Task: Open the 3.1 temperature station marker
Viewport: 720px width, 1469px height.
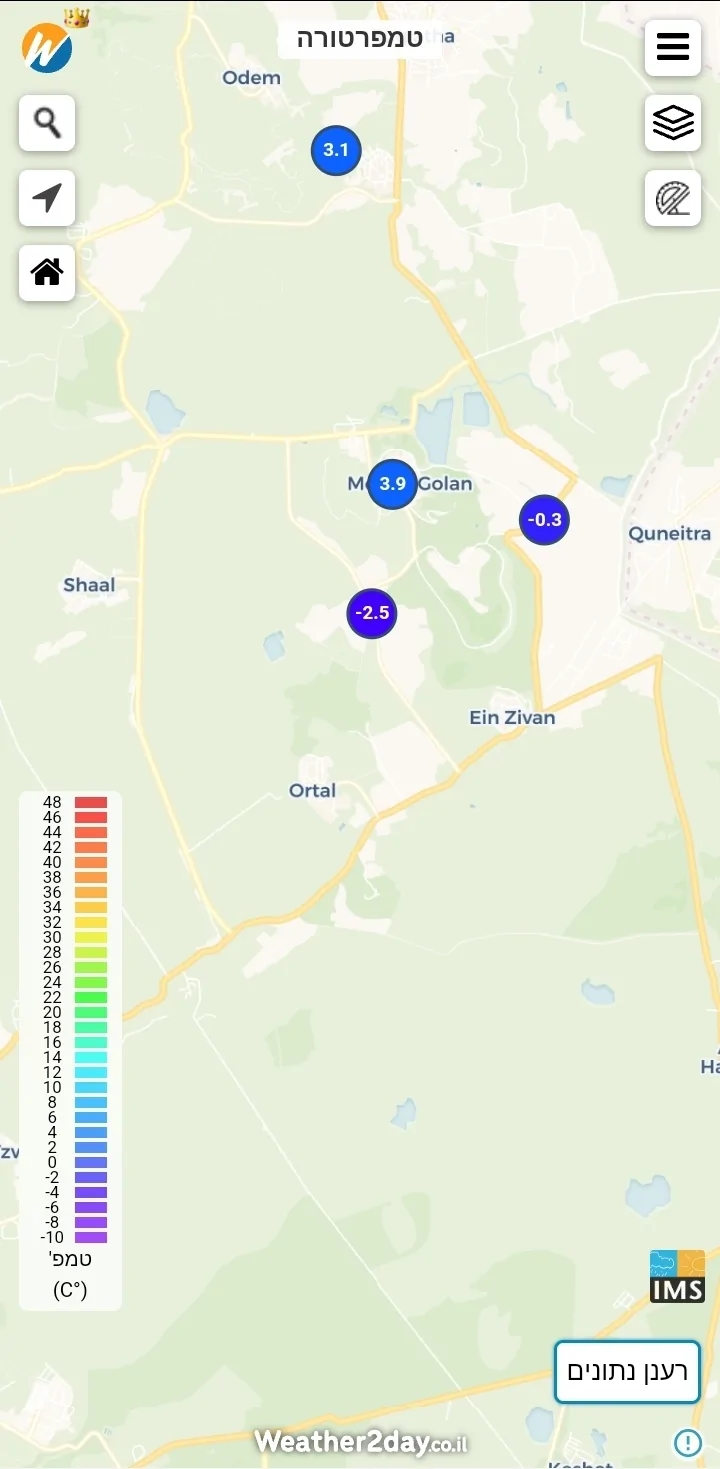Action: (335, 151)
